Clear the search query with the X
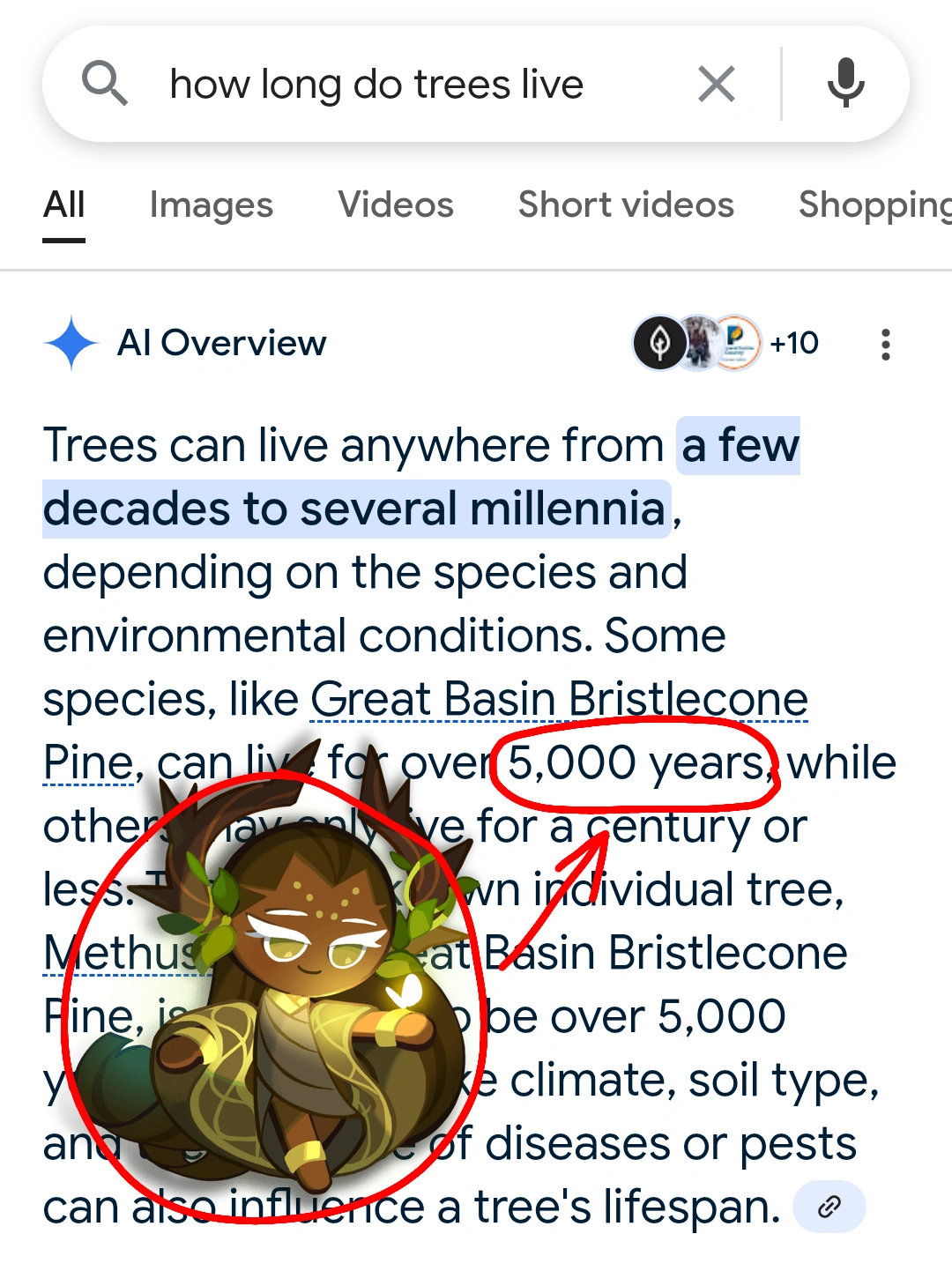 click(x=716, y=83)
